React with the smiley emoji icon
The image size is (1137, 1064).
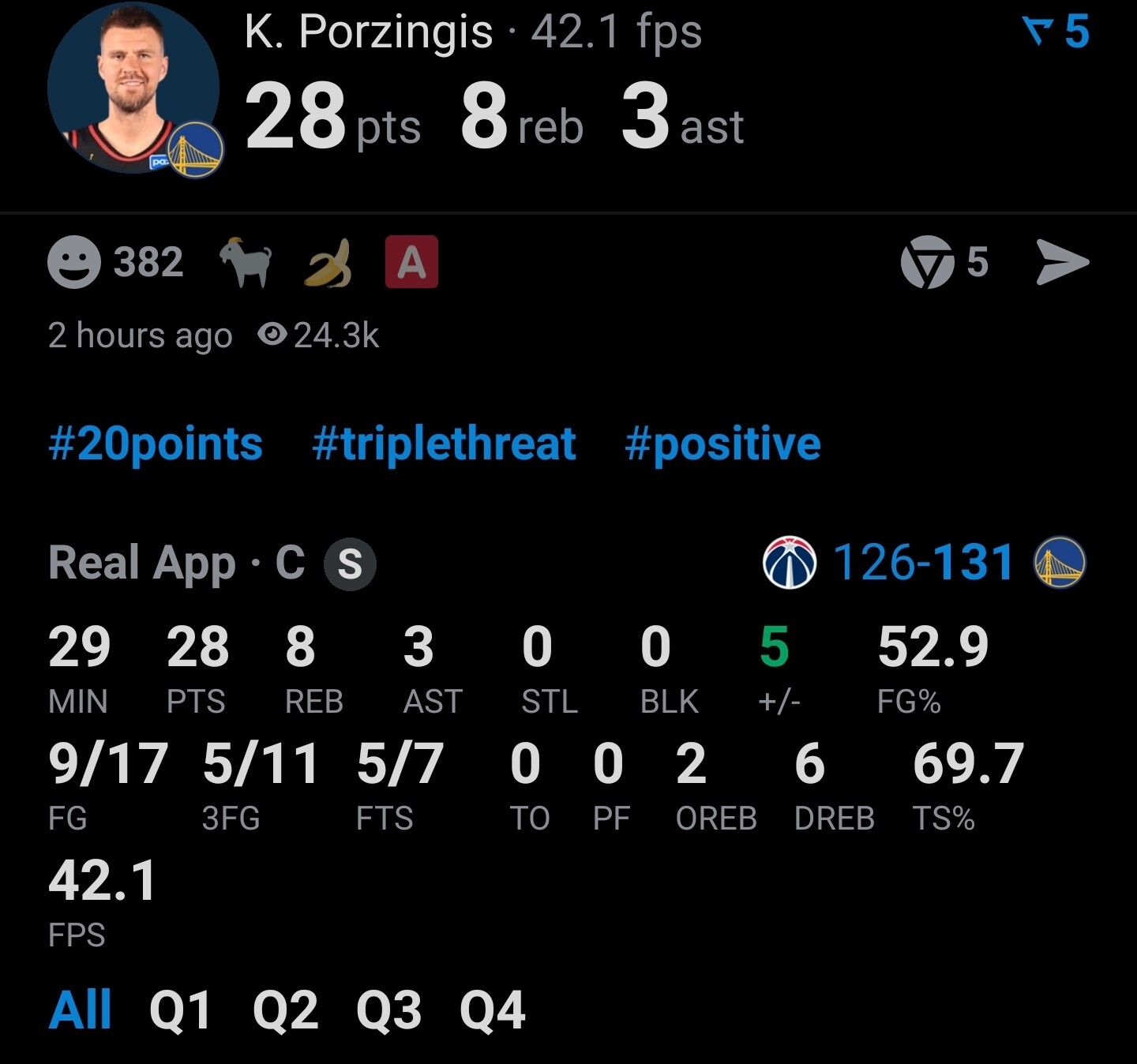[x=74, y=262]
